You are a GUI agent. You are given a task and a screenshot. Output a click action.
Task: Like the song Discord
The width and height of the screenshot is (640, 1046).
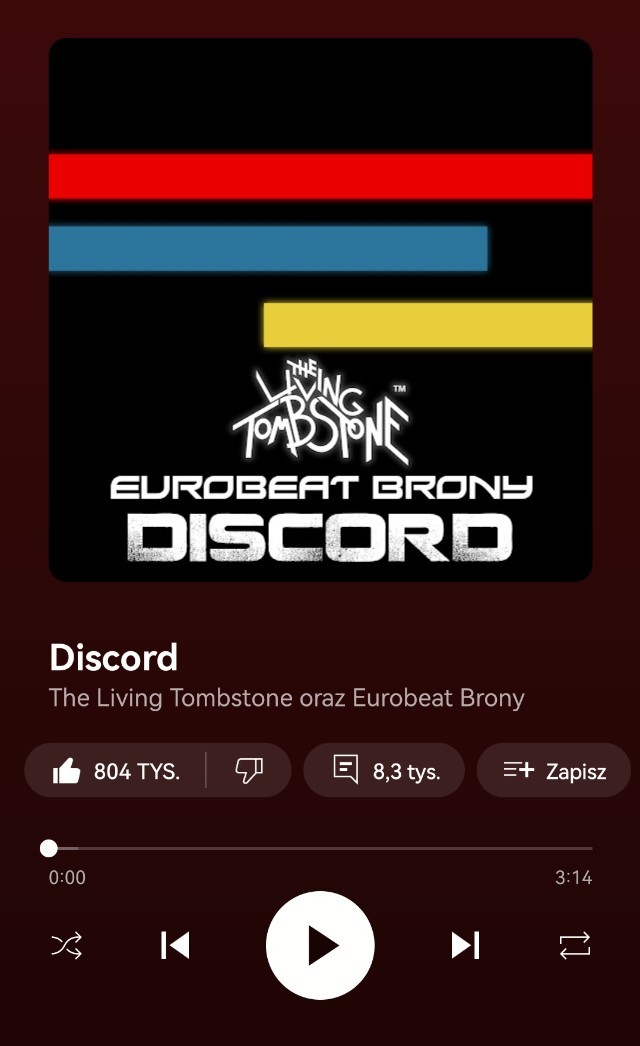pos(115,770)
